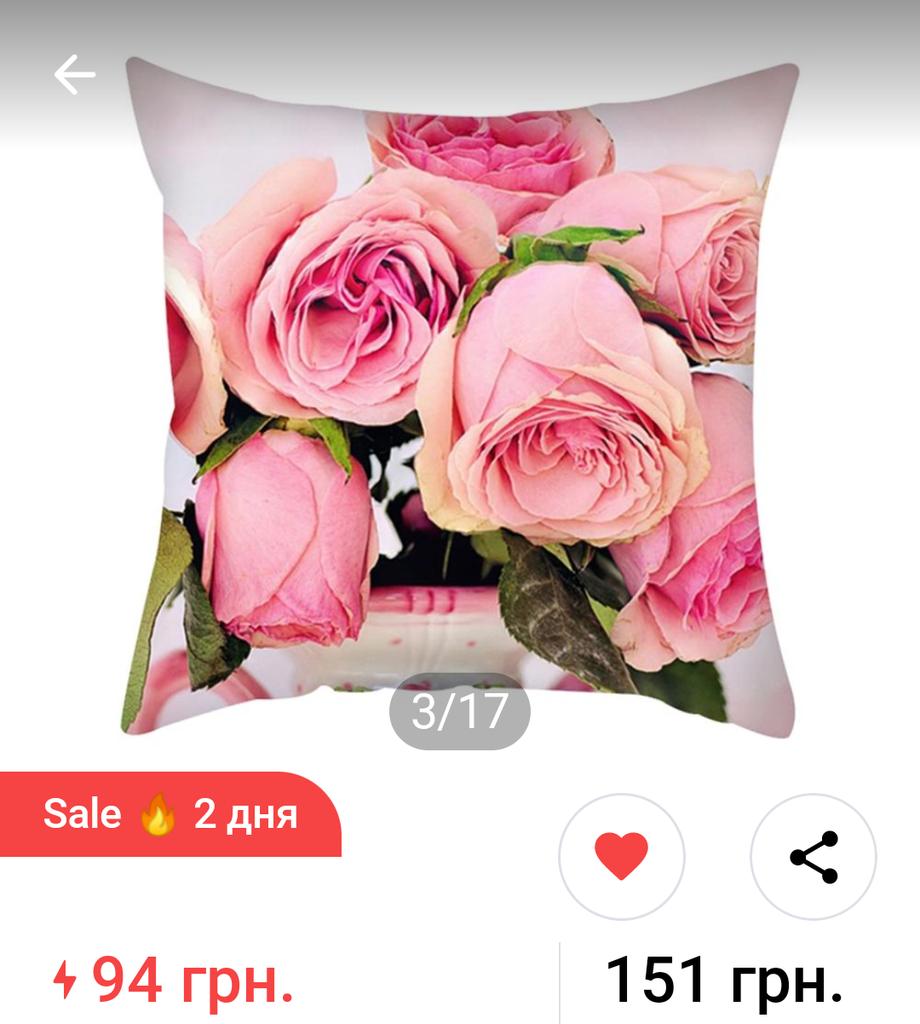
Task: Share this pillow product
Action: pos(813,856)
